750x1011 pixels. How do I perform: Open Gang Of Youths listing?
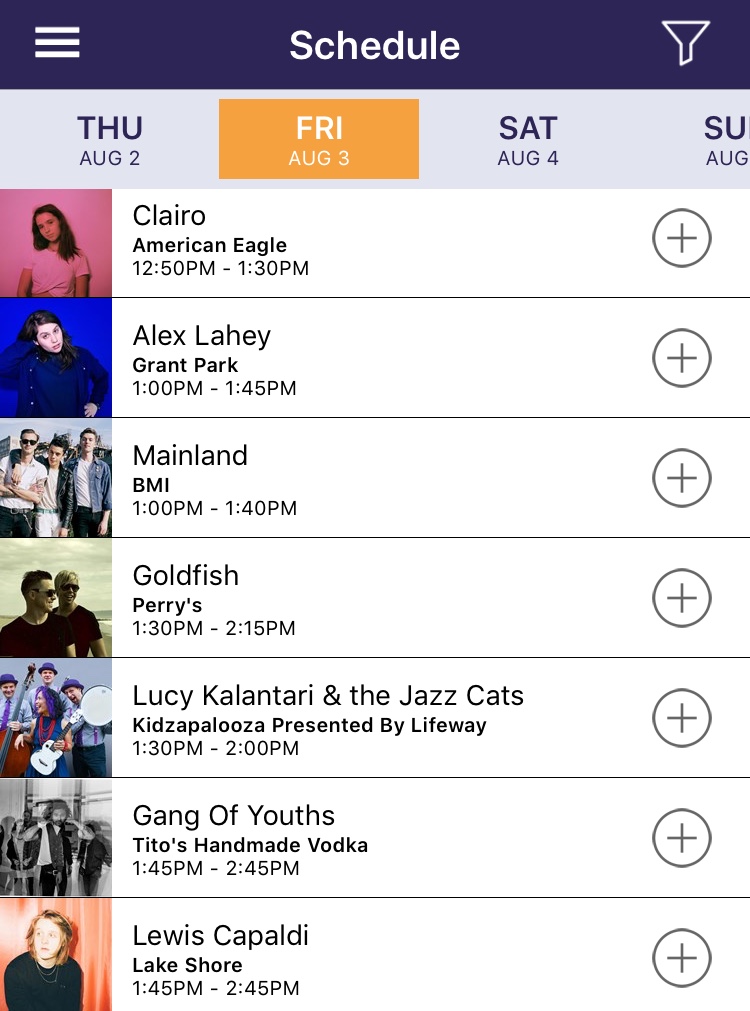click(300, 840)
